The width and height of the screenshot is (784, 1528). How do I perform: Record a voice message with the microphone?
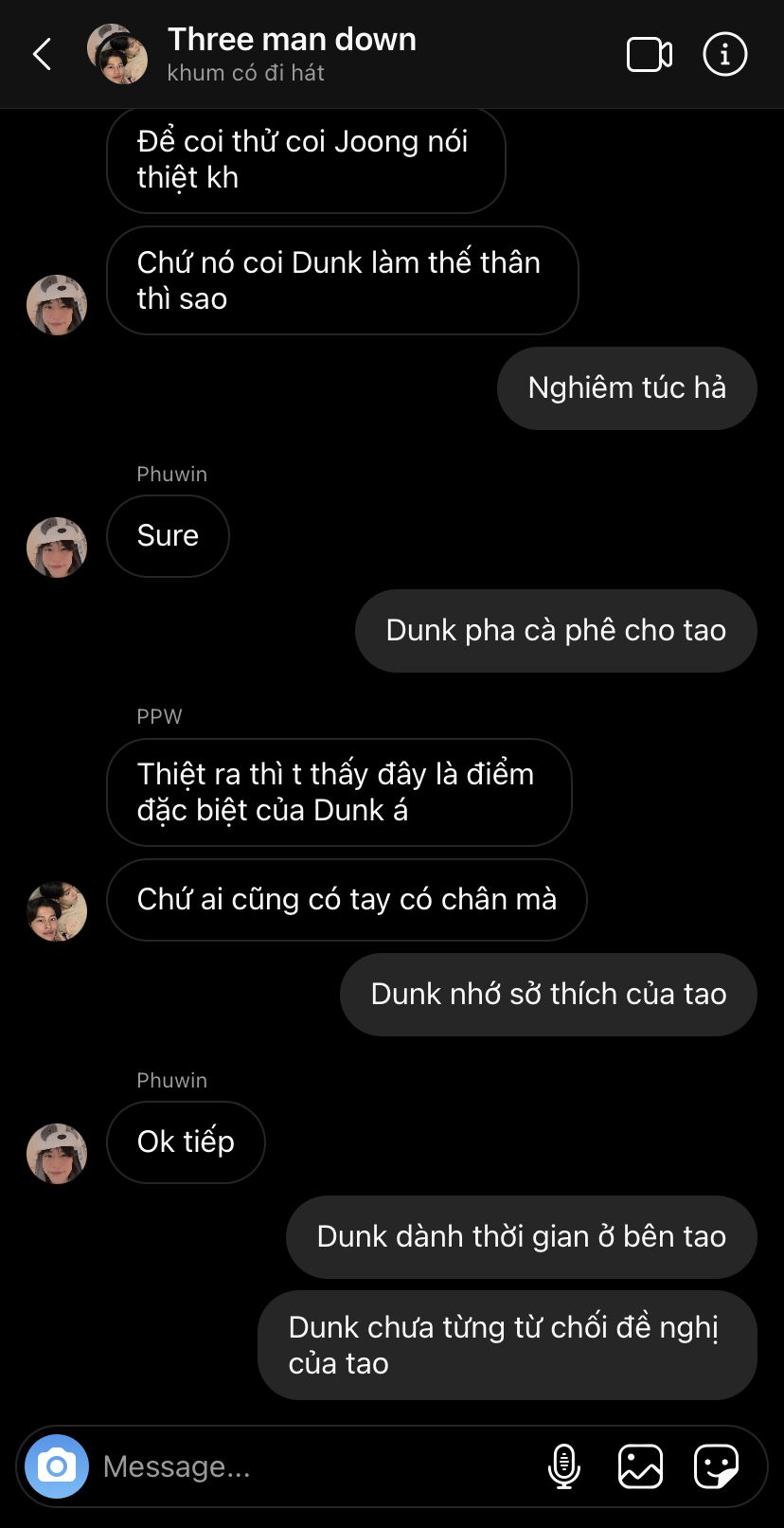[564, 1466]
